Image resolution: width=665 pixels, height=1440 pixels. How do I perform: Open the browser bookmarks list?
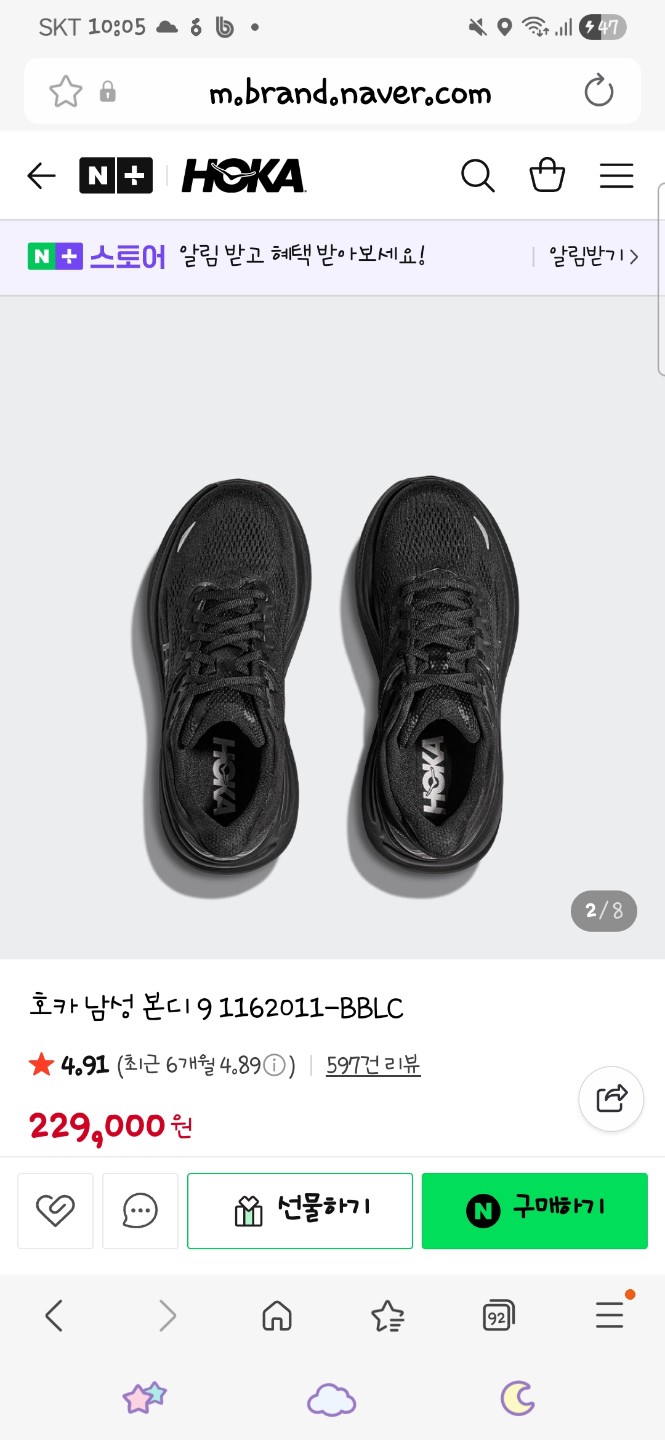pos(387,1316)
